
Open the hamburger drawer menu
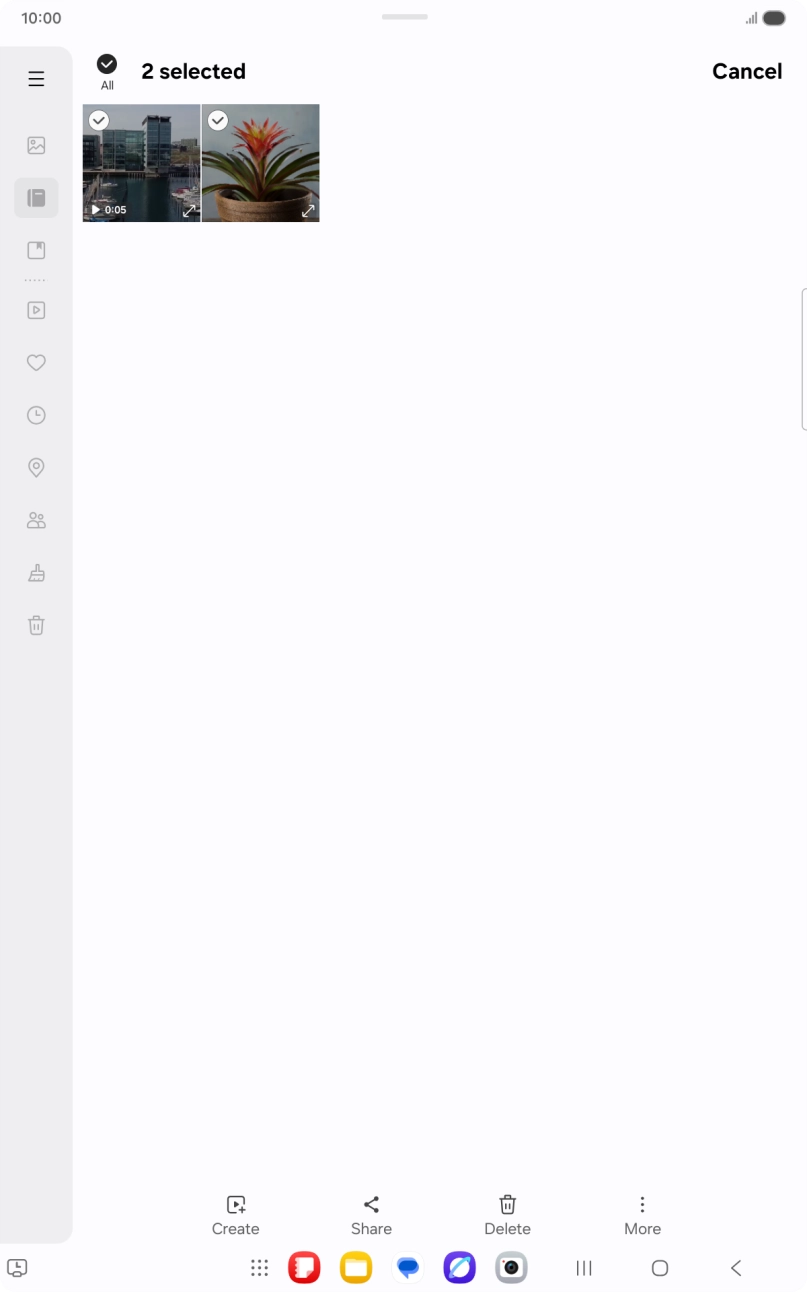pos(36,79)
